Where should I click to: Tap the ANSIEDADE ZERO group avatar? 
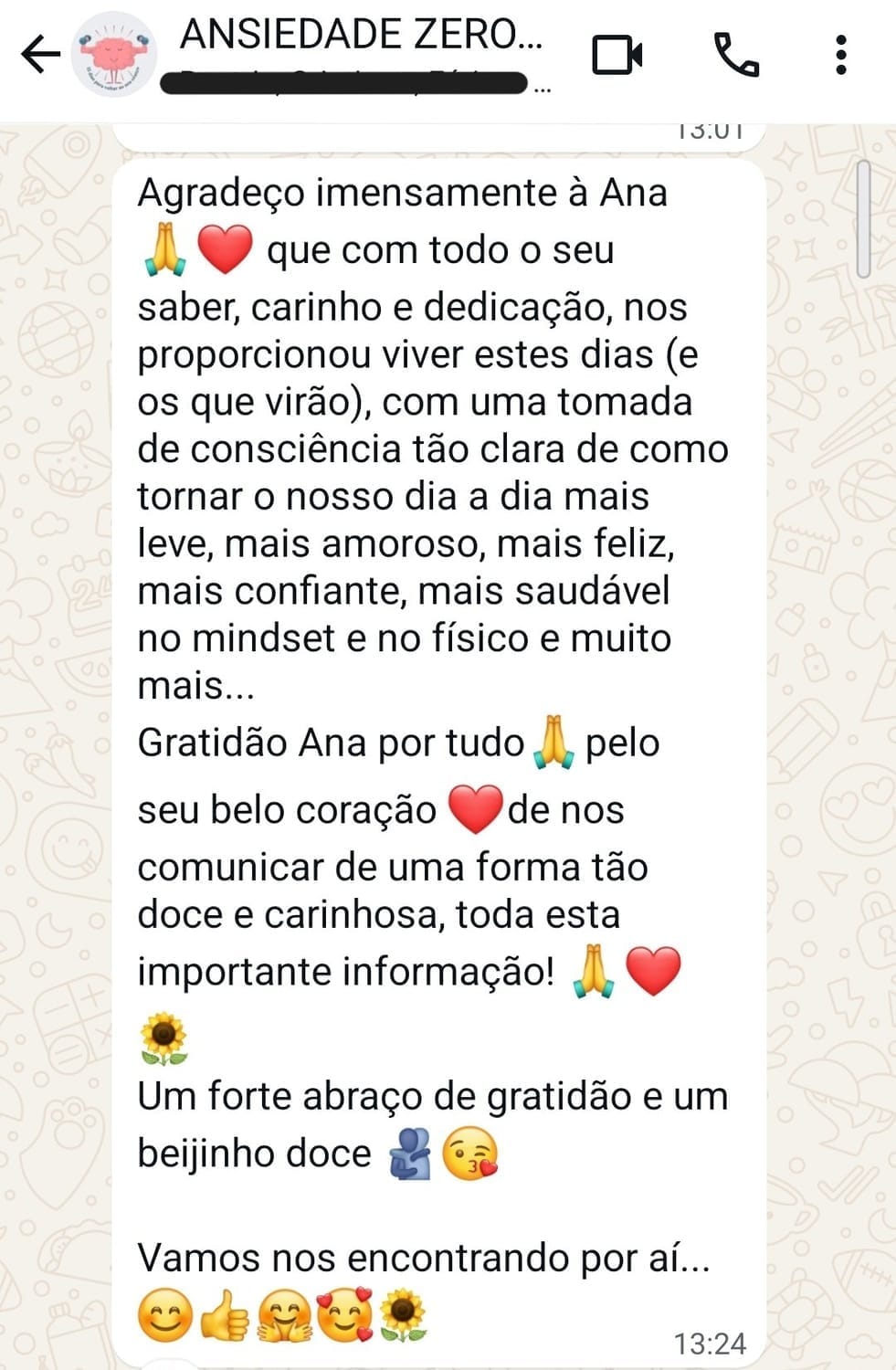[114, 55]
